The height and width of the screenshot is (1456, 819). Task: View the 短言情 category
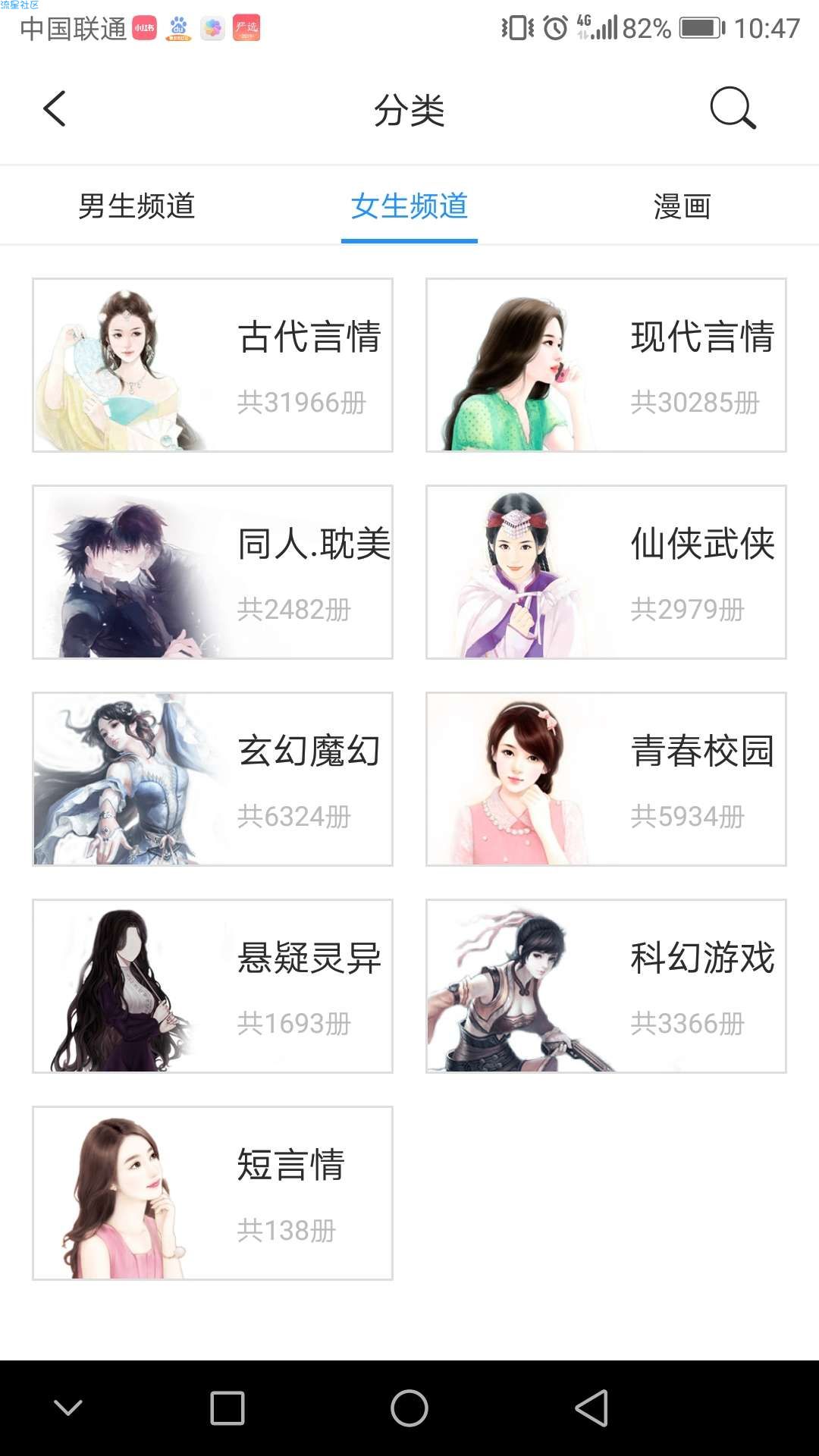pyautogui.click(x=212, y=1193)
